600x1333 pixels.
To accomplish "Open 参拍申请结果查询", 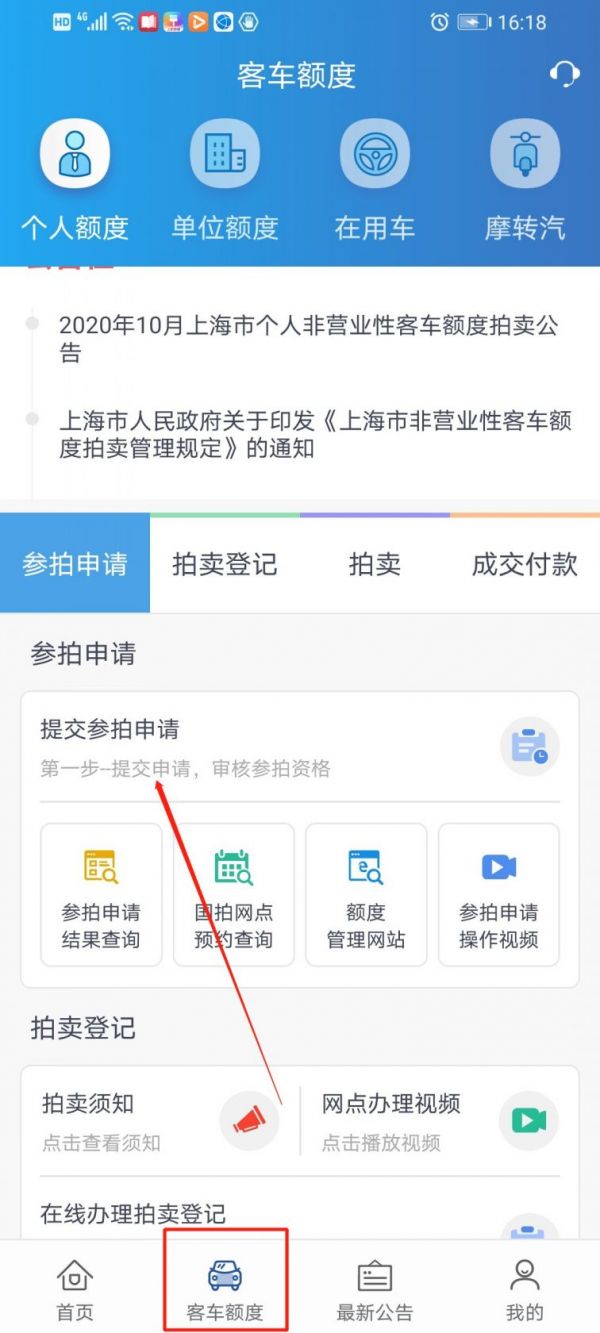I will coord(101,894).
